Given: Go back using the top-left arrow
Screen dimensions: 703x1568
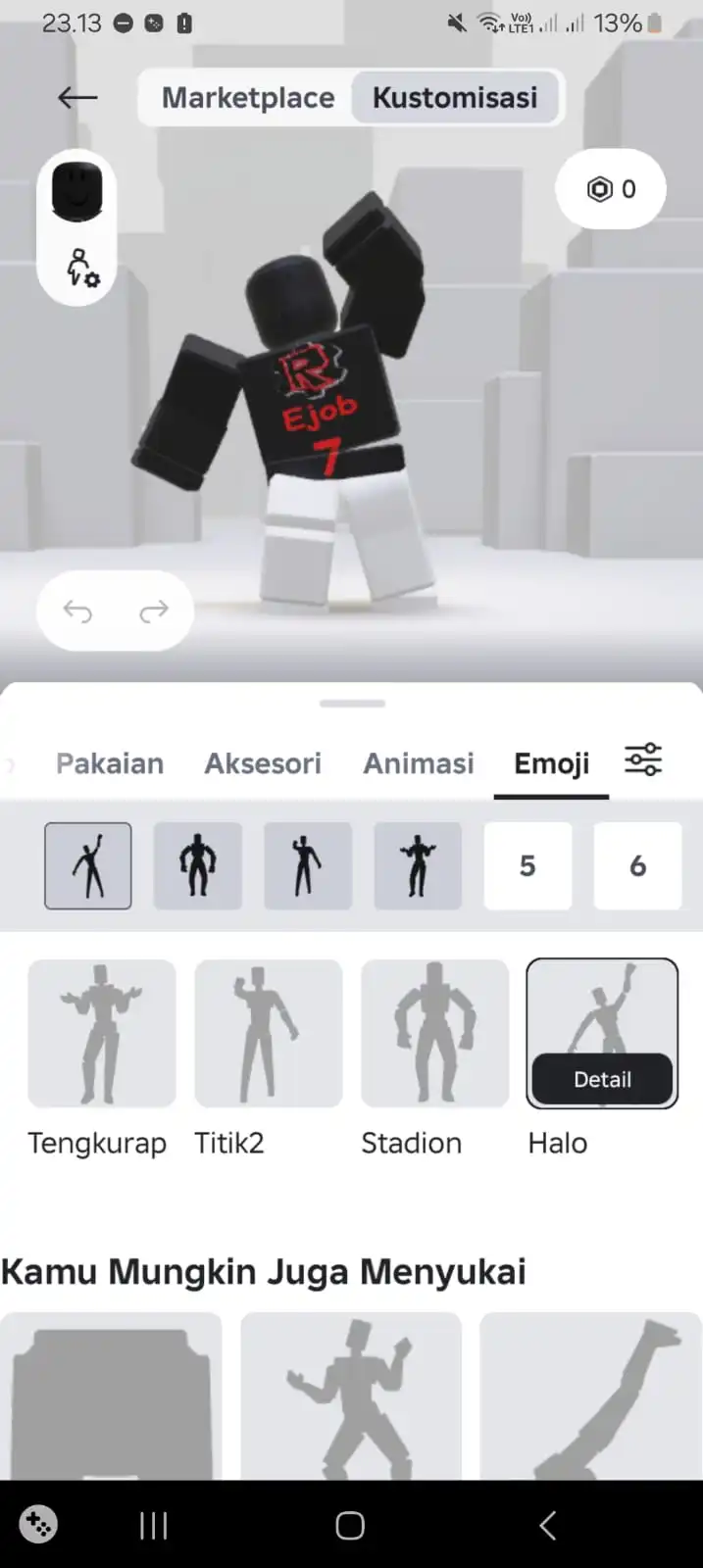Looking at the screenshot, I should tap(77, 97).
